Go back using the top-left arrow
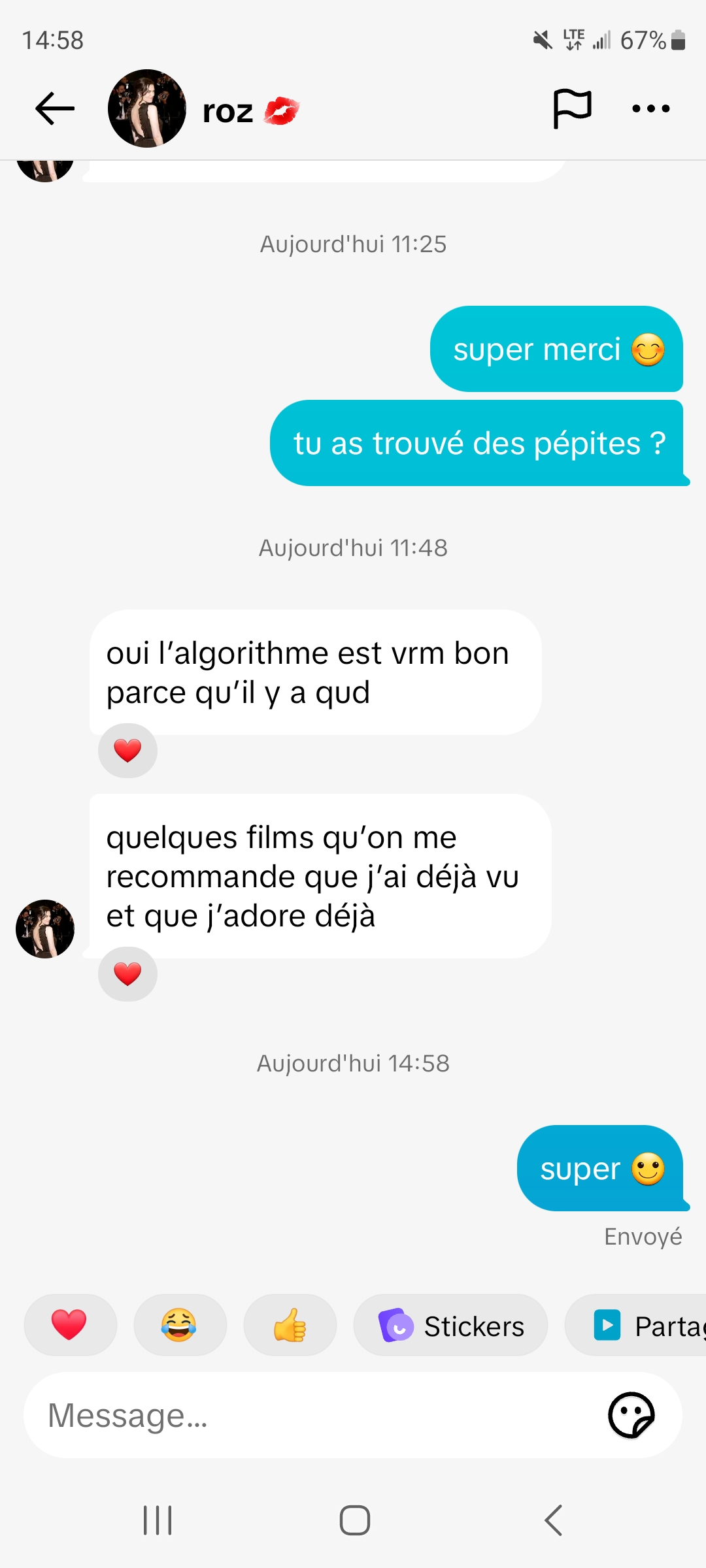Screen dimensions: 706x1568 point(55,108)
